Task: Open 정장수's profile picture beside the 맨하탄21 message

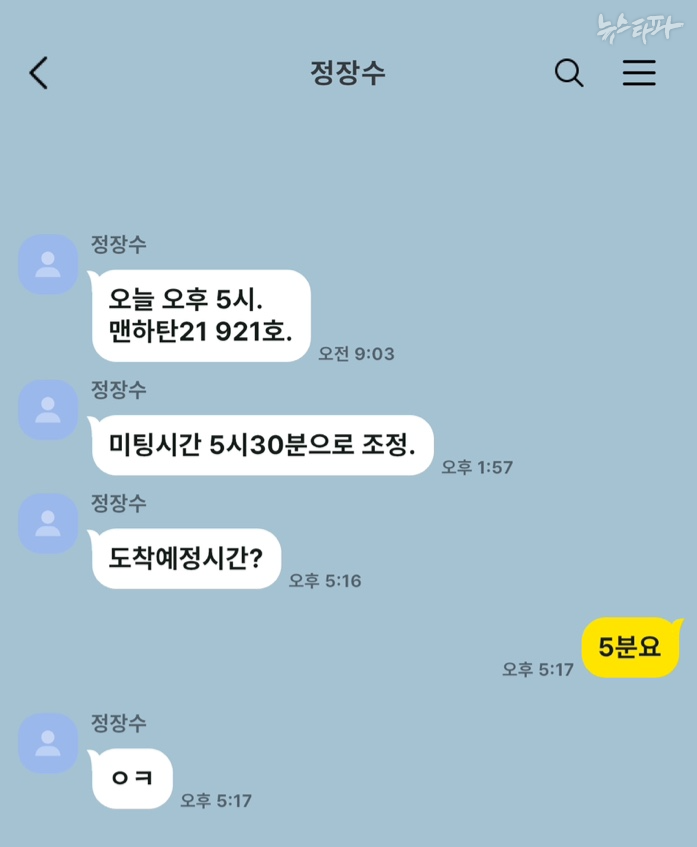Action: pos(48,265)
